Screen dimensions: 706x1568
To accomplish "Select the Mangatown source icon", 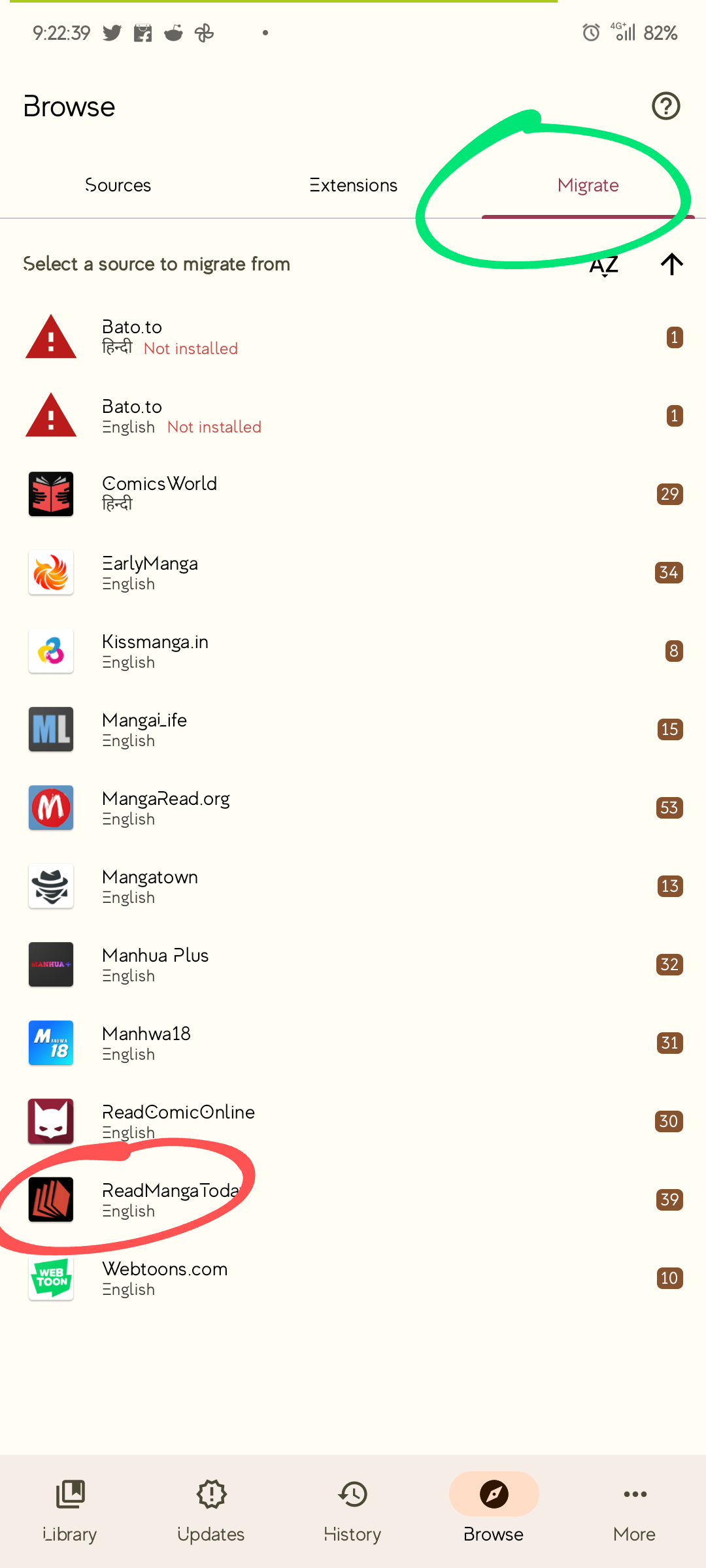I will tap(51, 886).
